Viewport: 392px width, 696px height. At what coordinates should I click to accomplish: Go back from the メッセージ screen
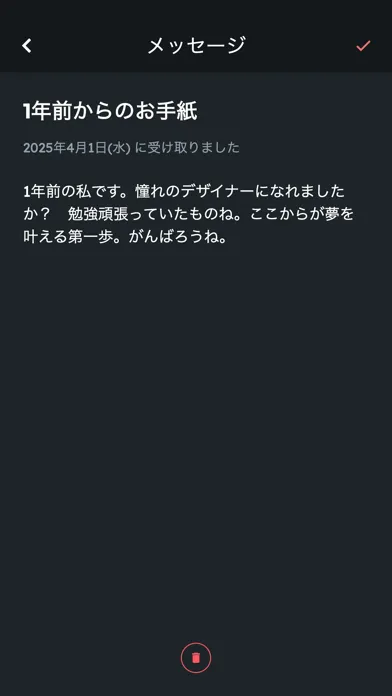(x=27, y=45)
